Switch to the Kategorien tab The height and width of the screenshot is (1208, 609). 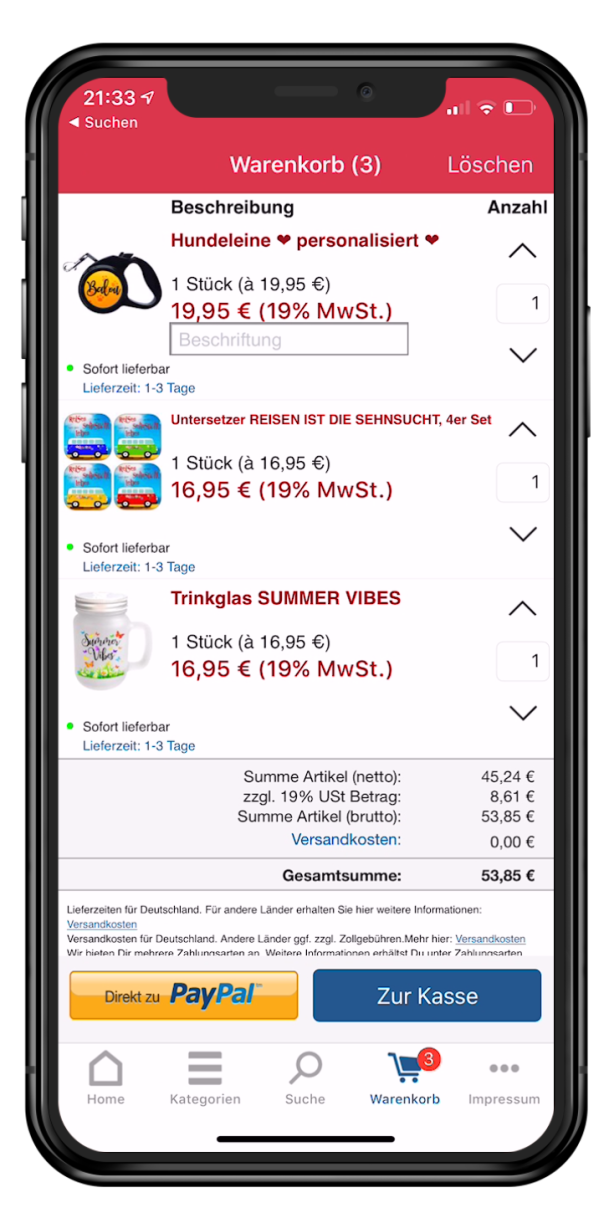pyautogui.click(x=205, y=1079)
